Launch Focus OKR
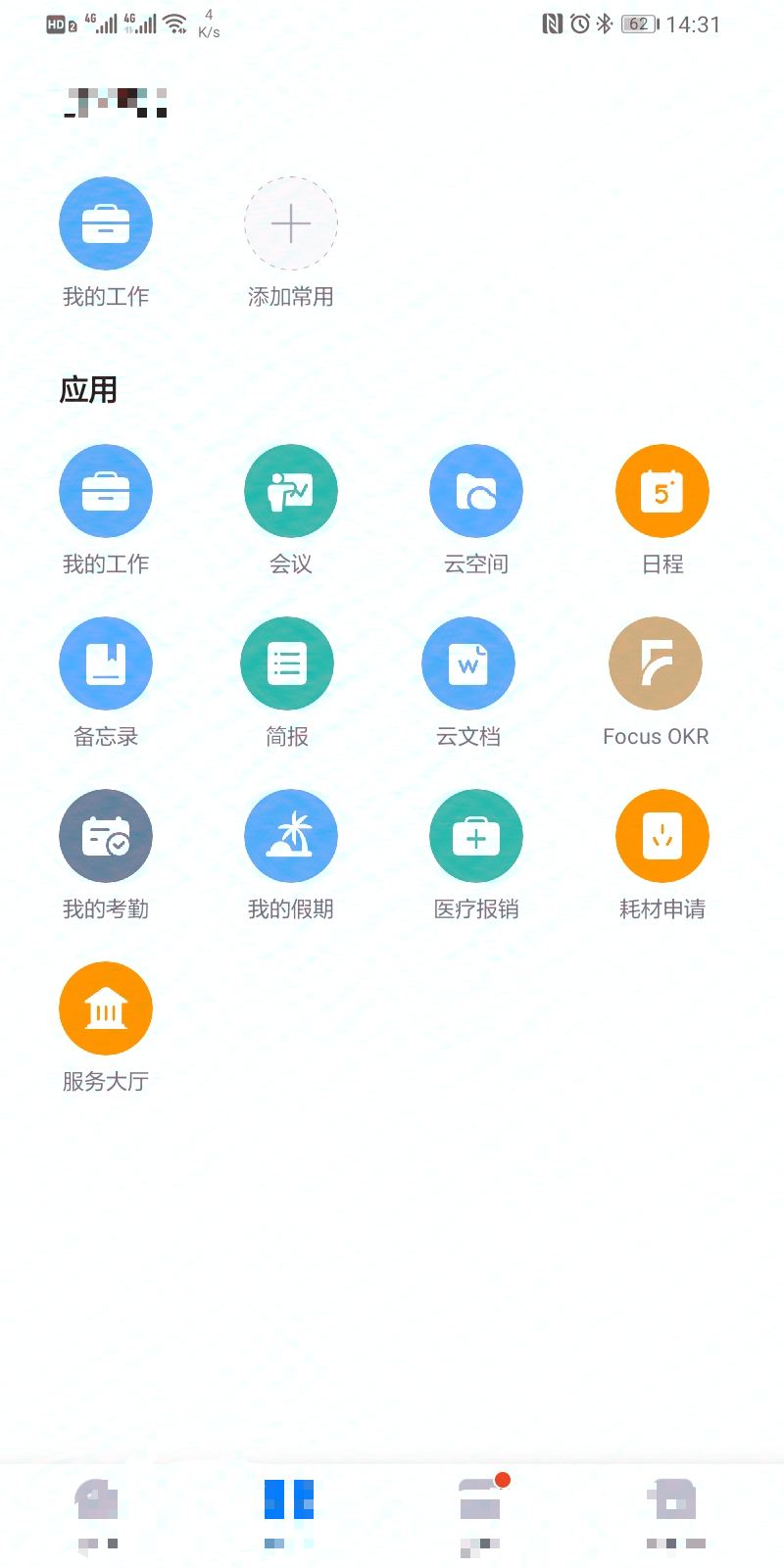 point(656,663)
